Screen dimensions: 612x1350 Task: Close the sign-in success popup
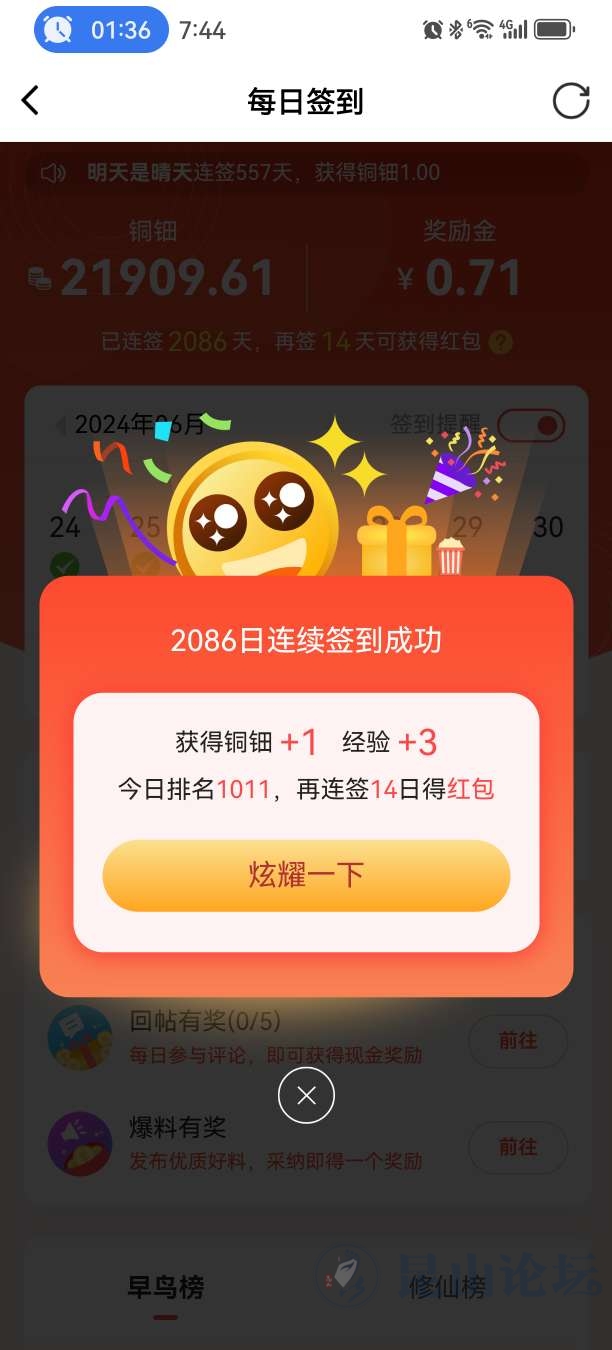coord(306,1096)
